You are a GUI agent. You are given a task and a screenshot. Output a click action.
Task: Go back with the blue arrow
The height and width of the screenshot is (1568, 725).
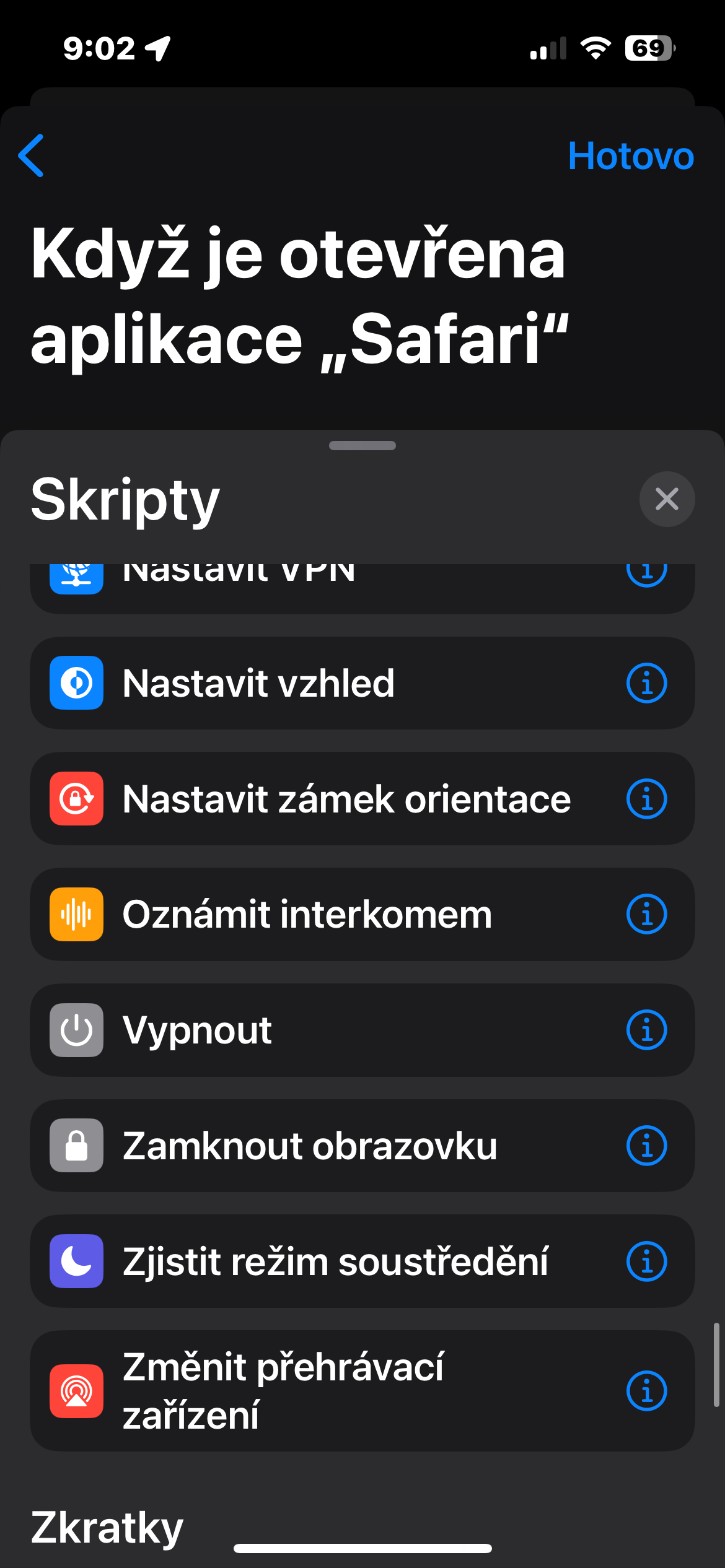(31, 155)
